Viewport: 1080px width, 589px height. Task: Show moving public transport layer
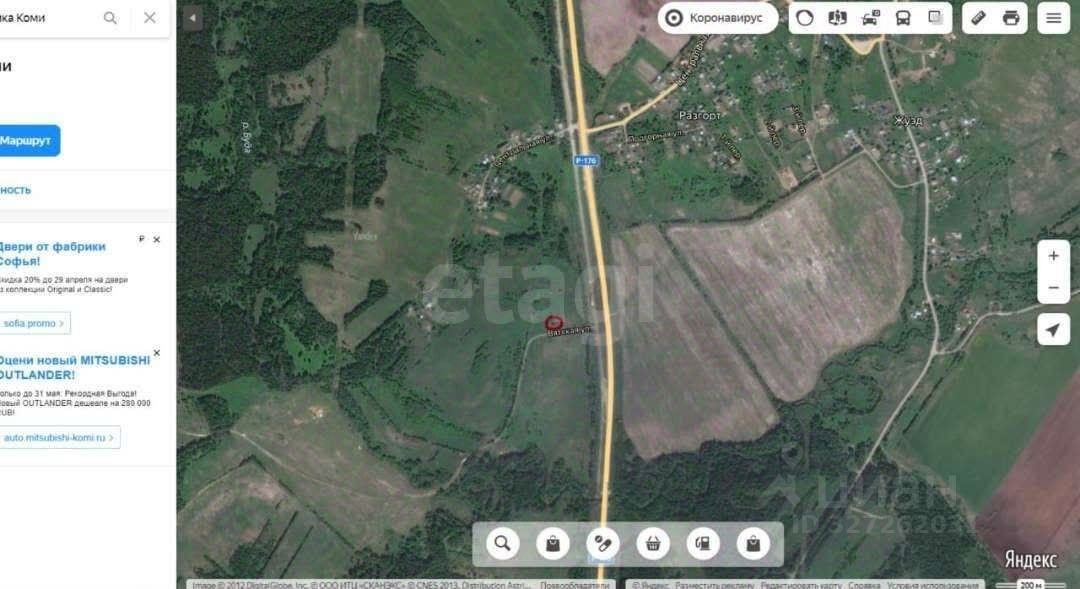click(903, 18)
